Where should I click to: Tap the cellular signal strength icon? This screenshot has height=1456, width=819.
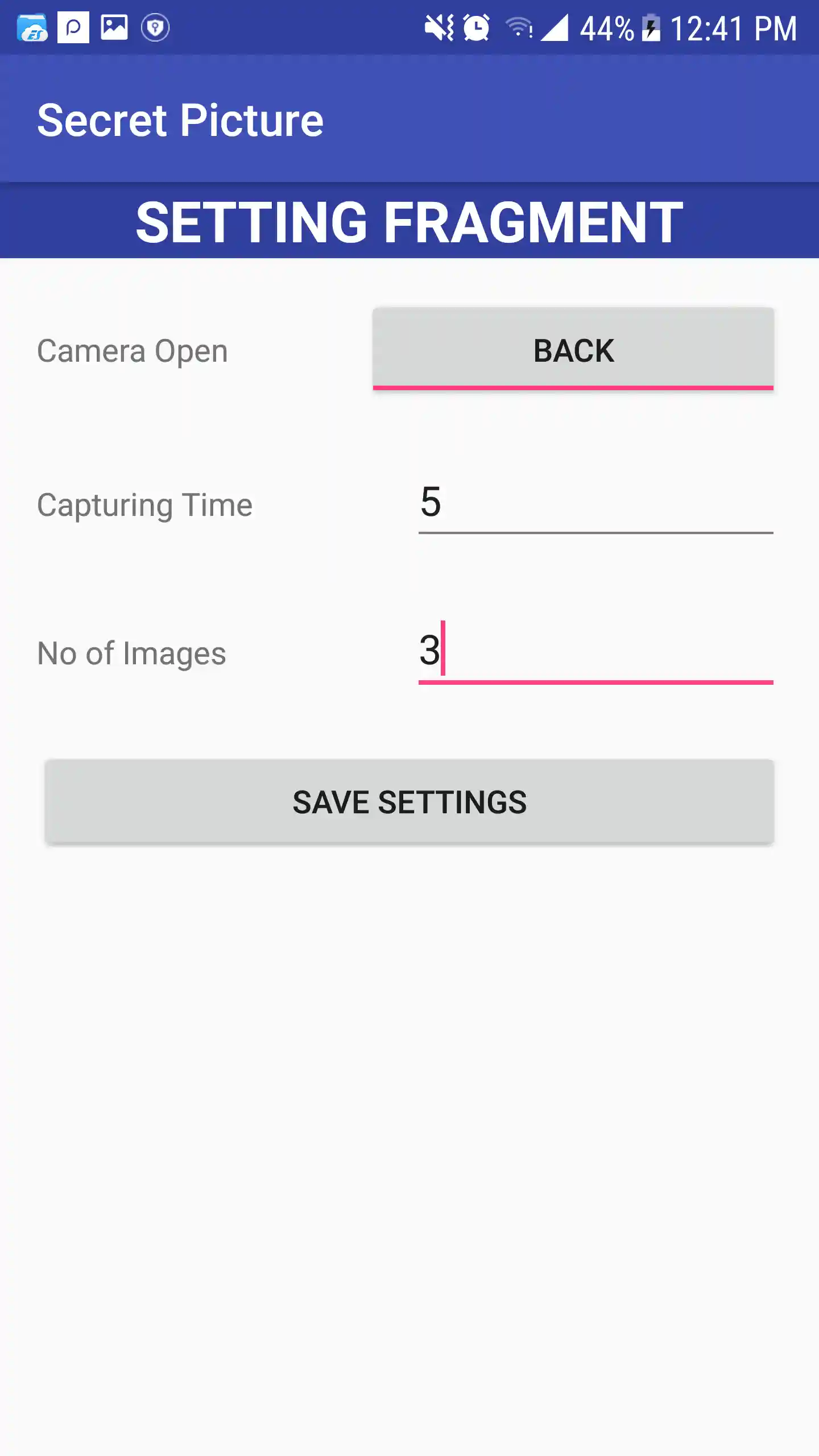pos(555,27)
